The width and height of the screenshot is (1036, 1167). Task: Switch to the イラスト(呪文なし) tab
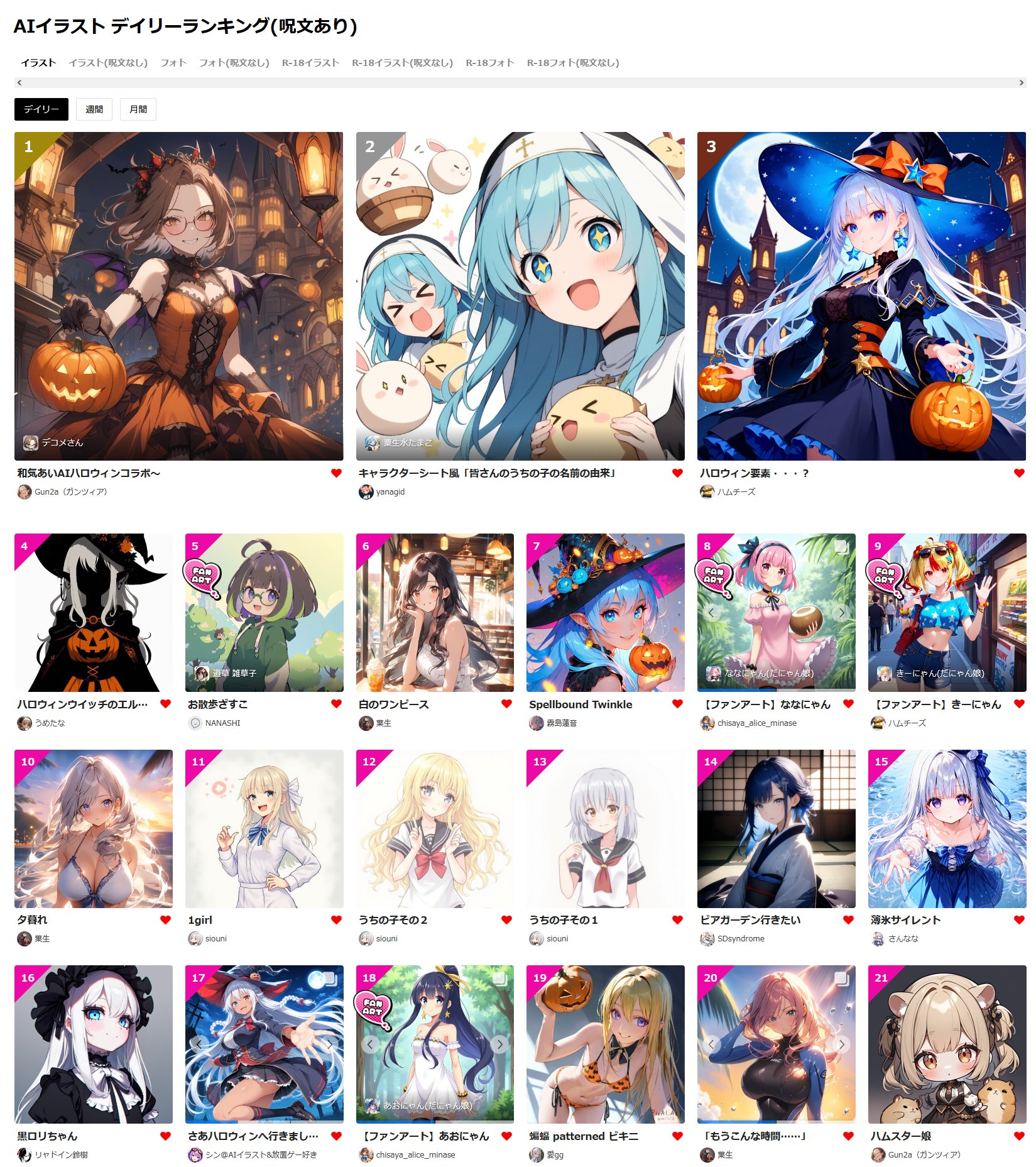[x=108, y=63]
